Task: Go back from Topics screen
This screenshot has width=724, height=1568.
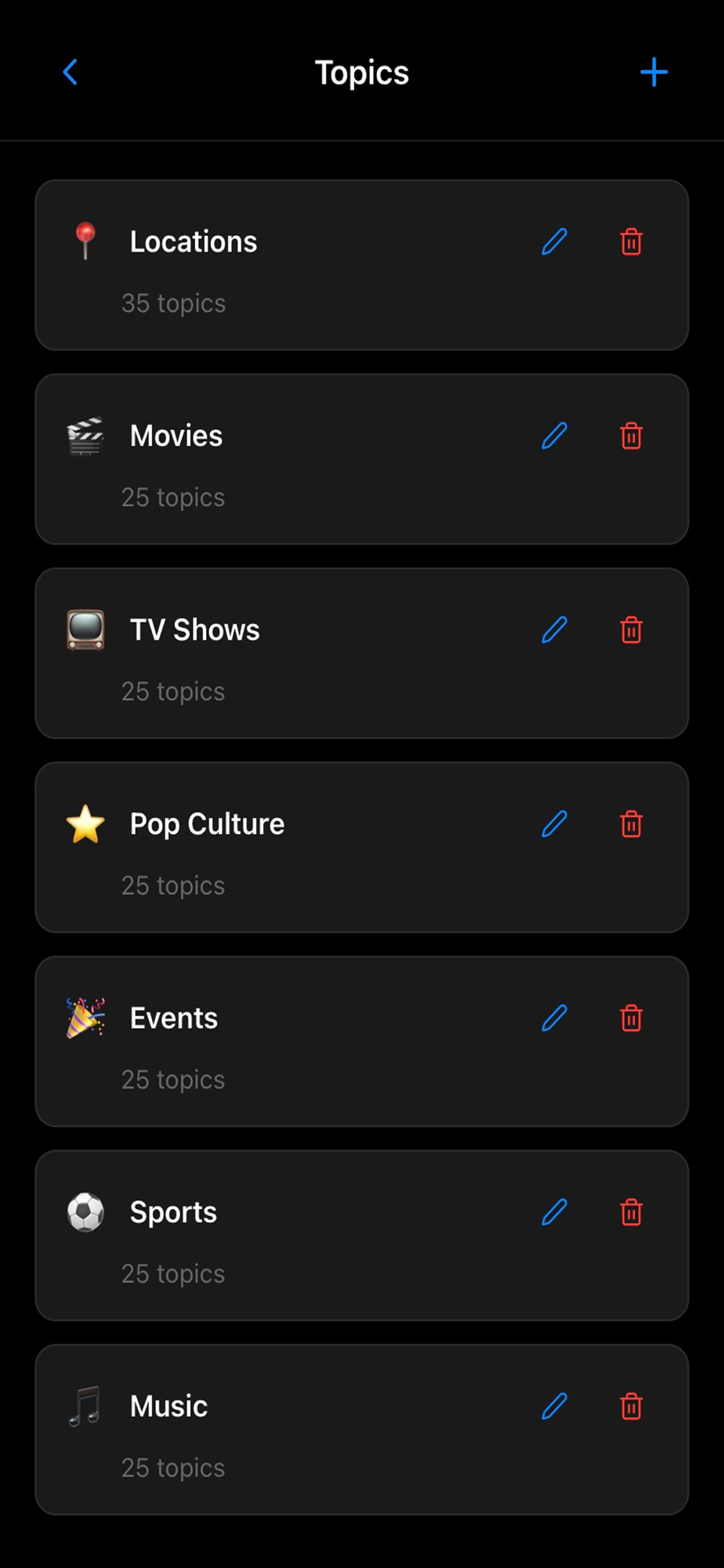Action: [x=71, y=72]
